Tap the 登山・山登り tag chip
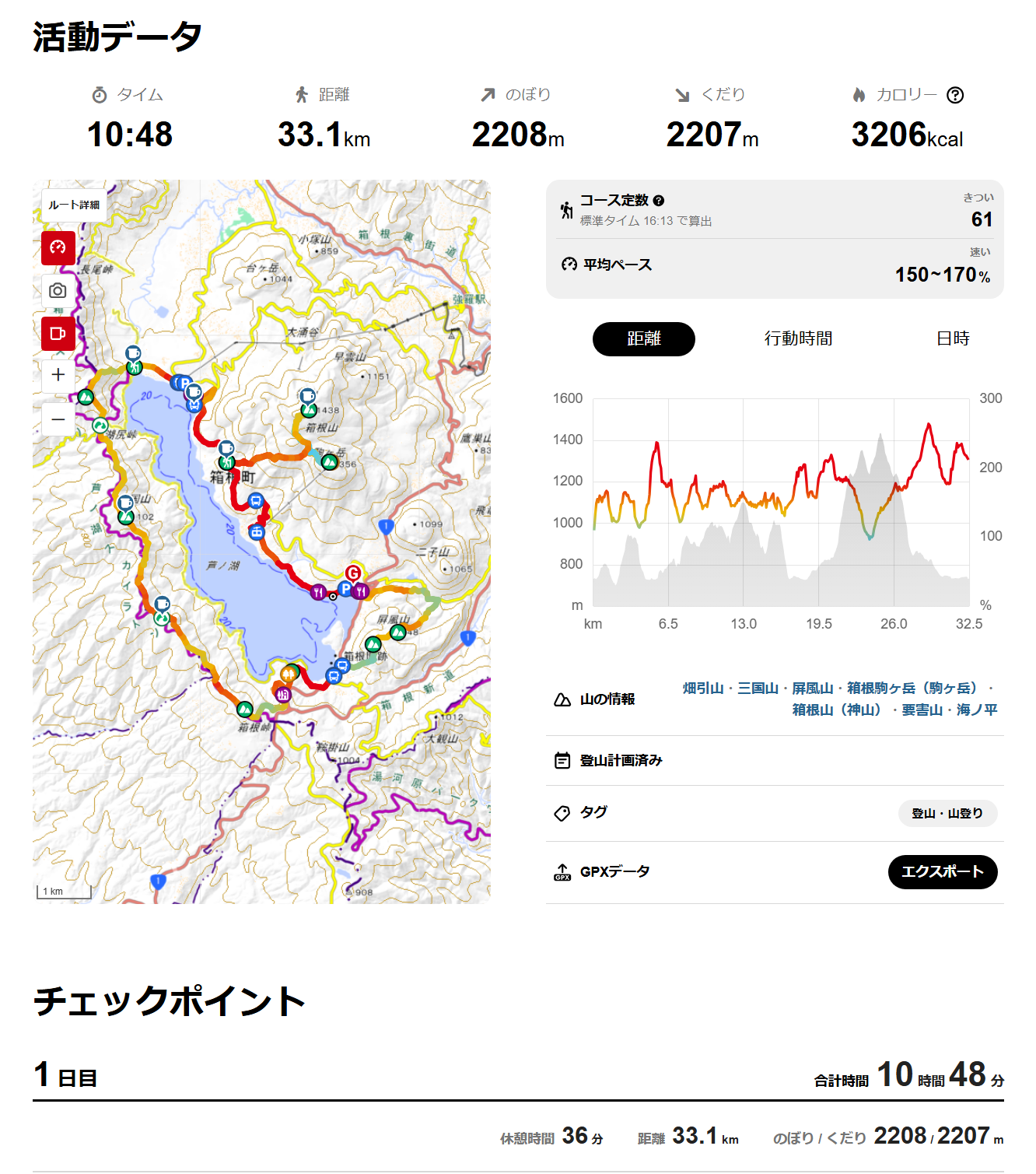 click(x=947, y=814)
